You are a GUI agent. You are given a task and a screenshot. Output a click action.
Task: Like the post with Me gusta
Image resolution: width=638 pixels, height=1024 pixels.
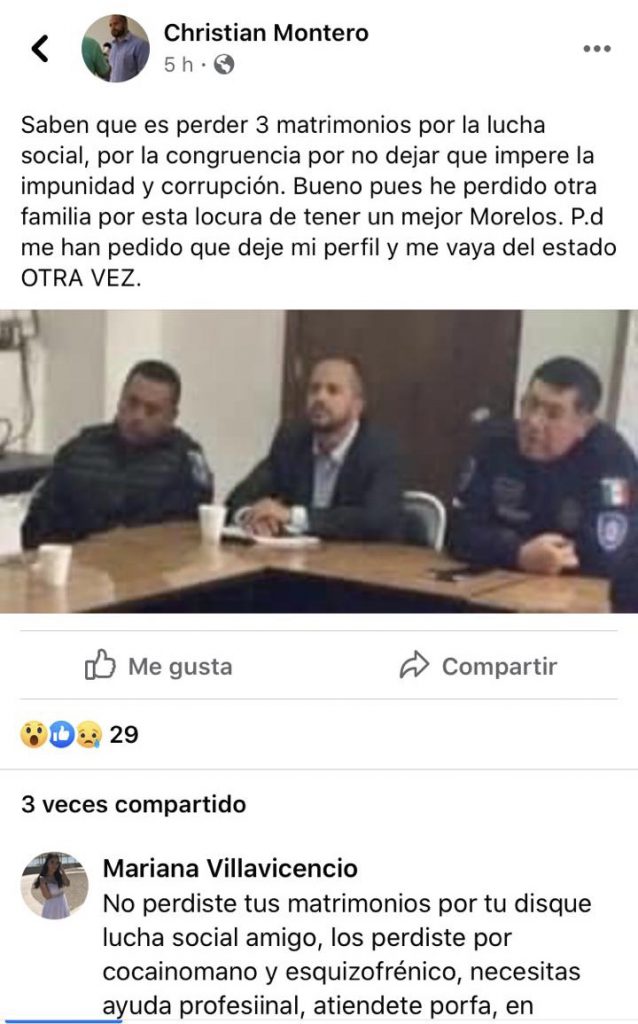pos(159,666)
